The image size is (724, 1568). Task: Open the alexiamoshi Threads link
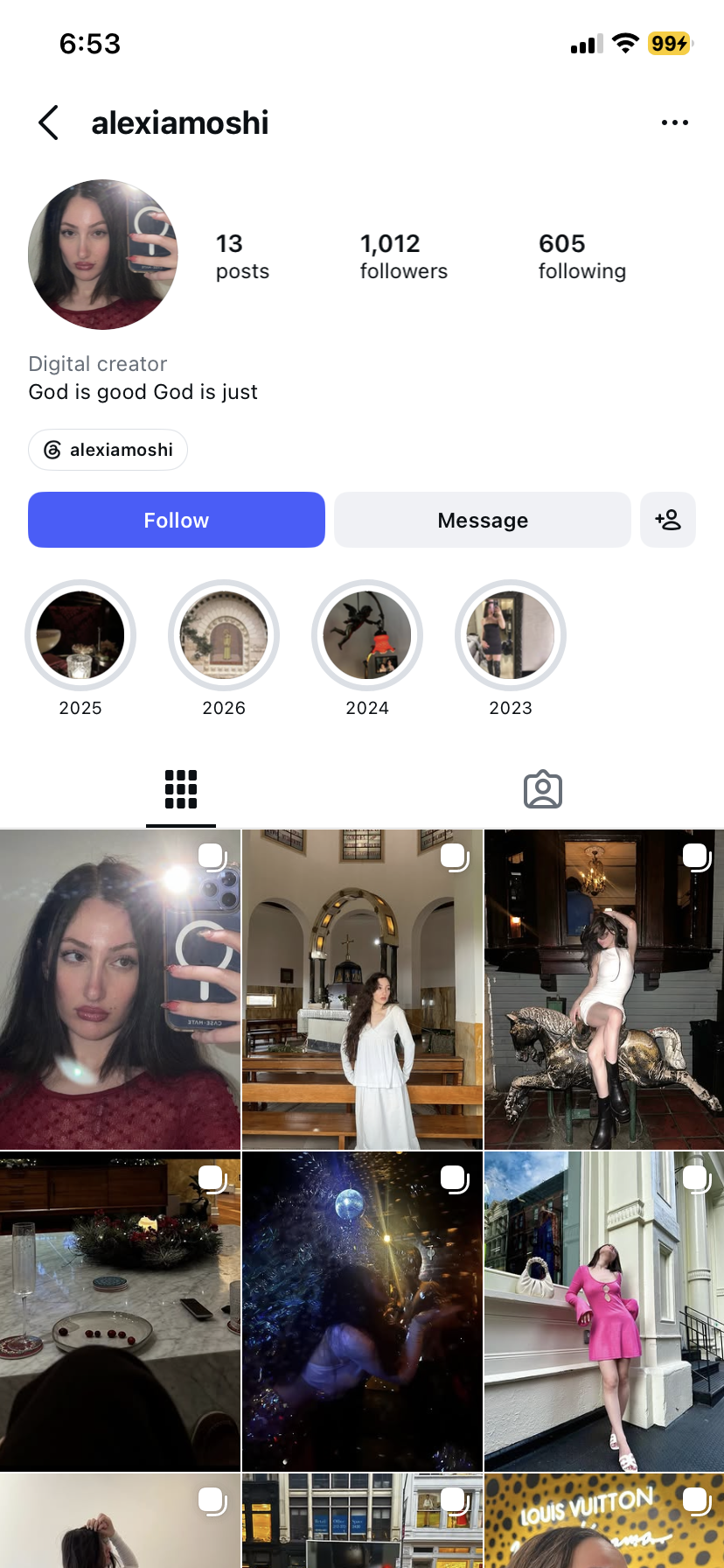[x=108, y=450]
